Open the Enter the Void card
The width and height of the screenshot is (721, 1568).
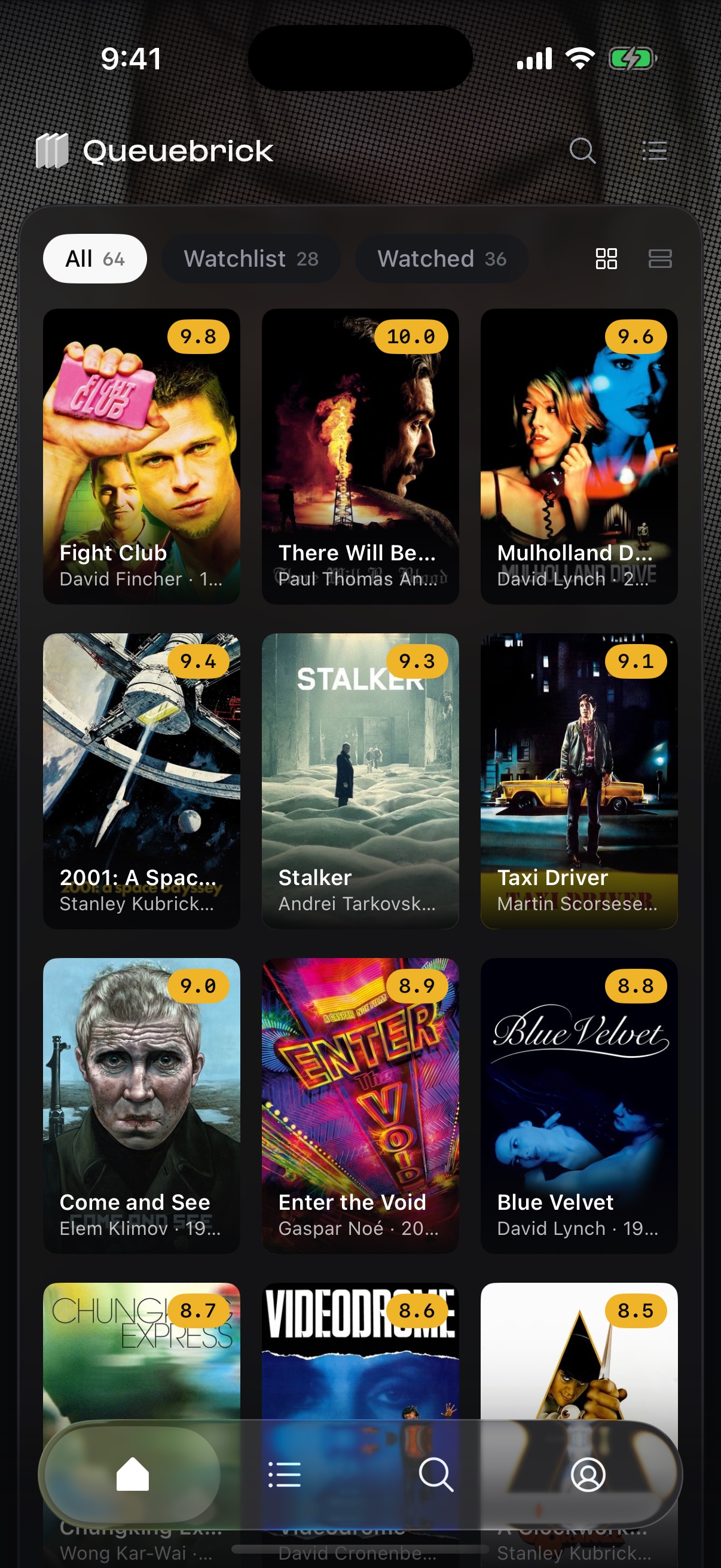pos(360,1106)
